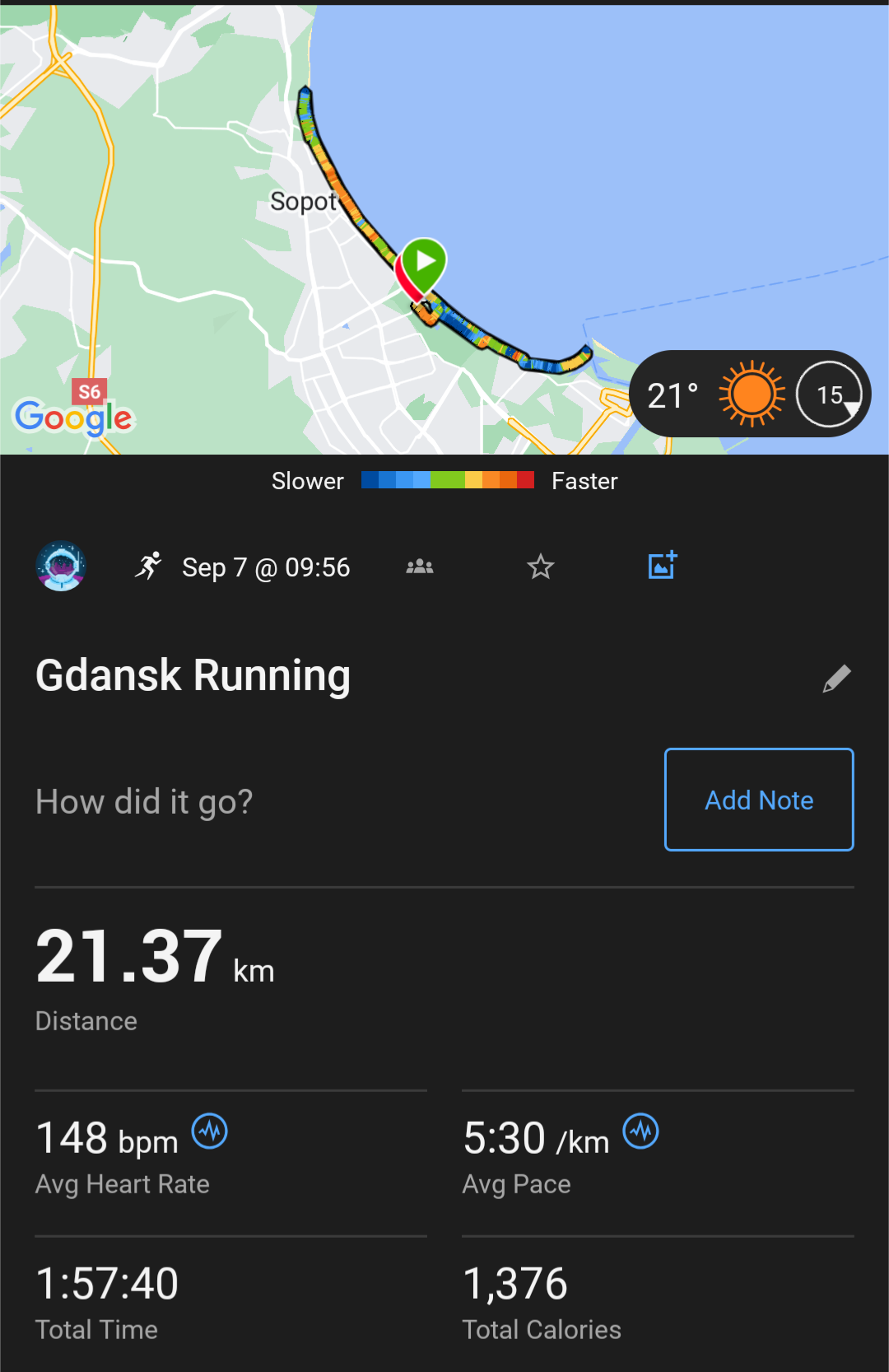Open activity privacy and sharing settings
Image resolution: width=889 pixels, height=1372 pixels.
click(x=420, y=567)
